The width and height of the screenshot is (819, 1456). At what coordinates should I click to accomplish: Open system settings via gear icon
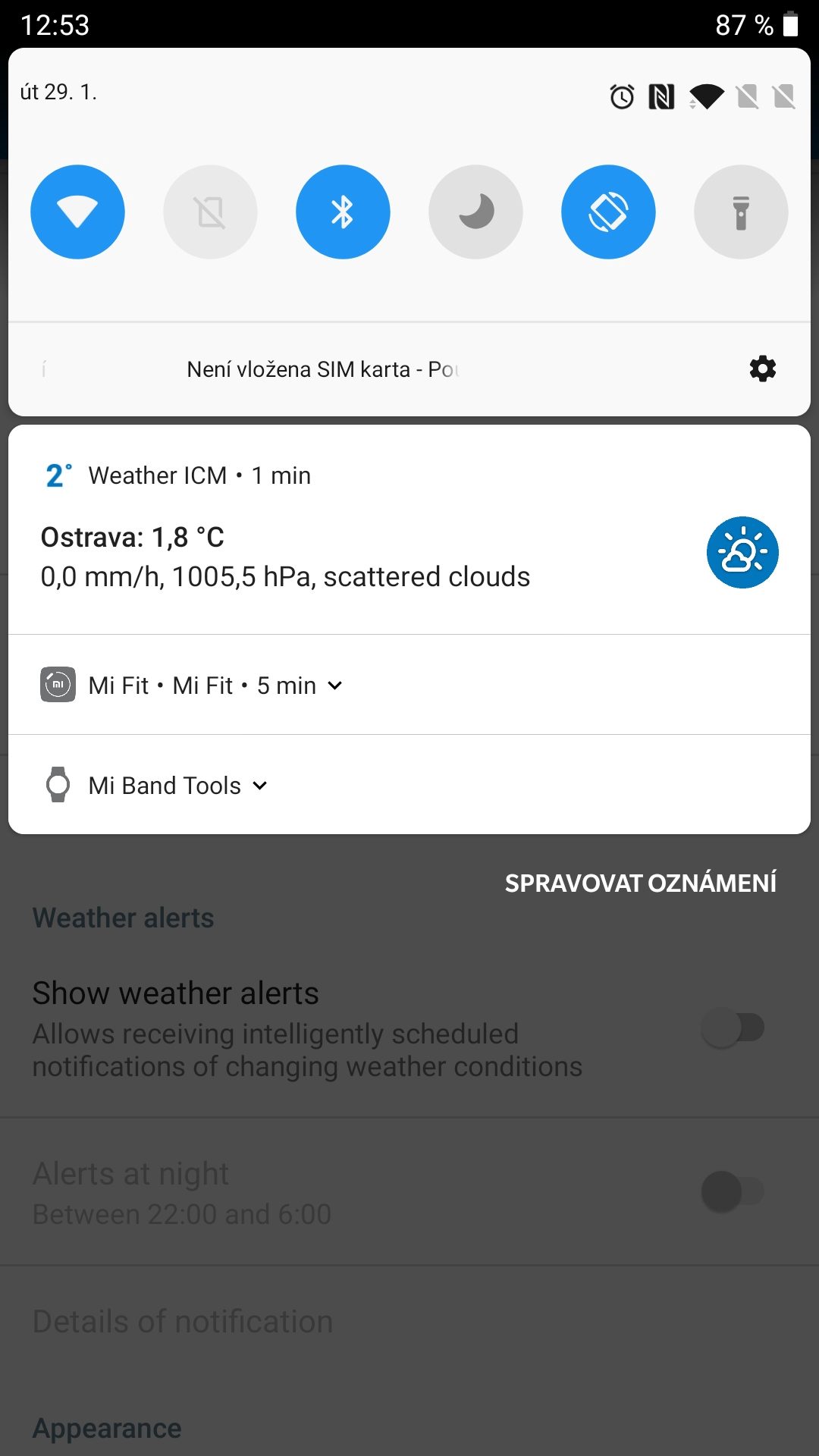[x=762, y=369]
